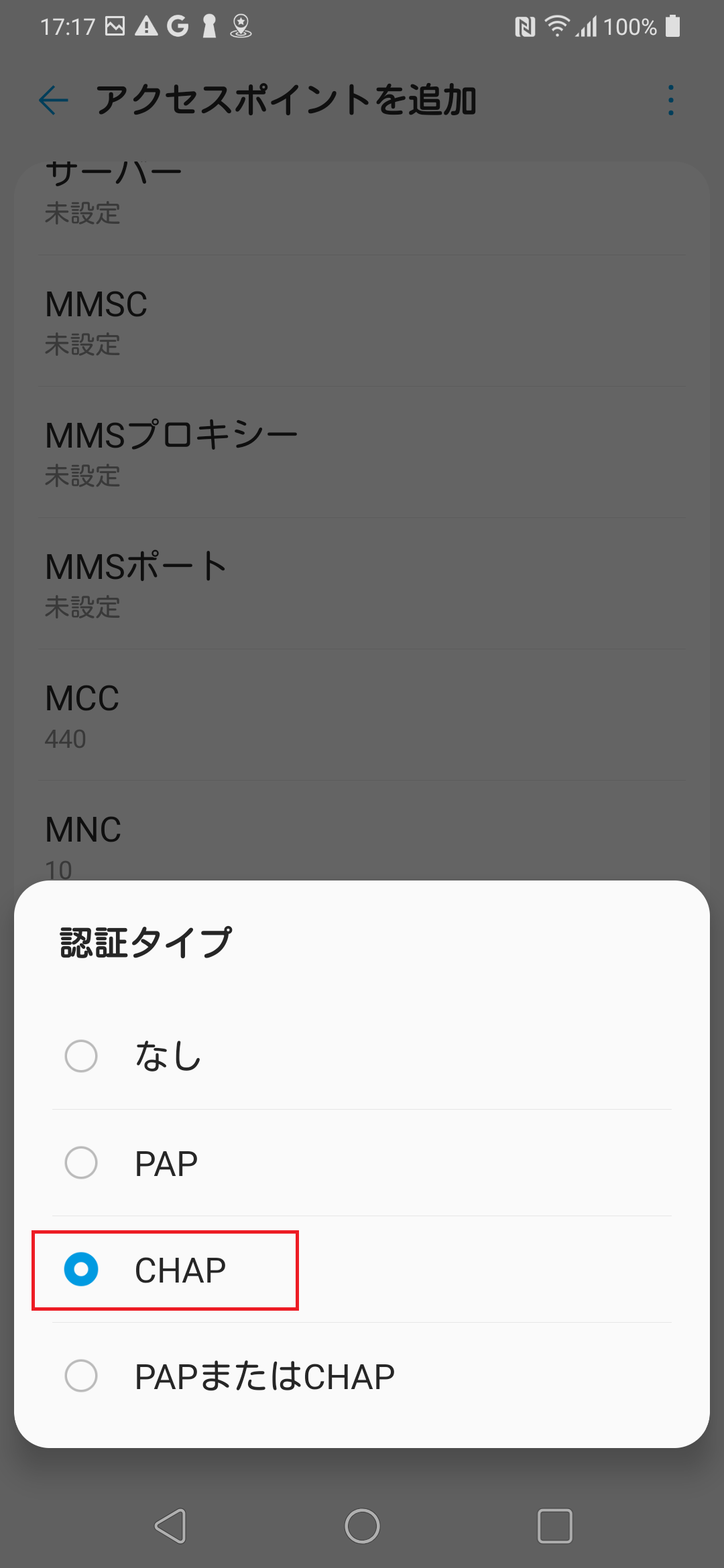Tap the Wi-Fi status bar icon
Image resolution: width=724 pixels, height=1568 pixels.
tap(558, 27)
